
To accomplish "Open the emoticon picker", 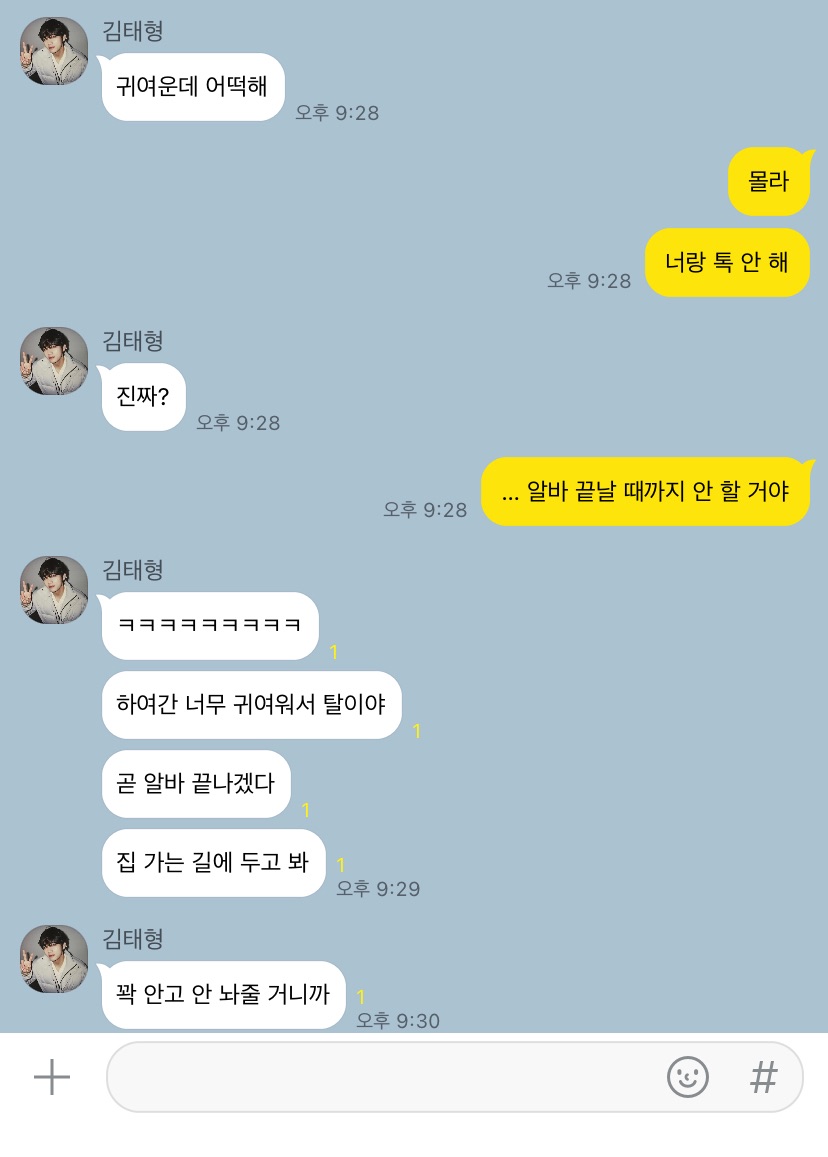I will (688, 1077).
